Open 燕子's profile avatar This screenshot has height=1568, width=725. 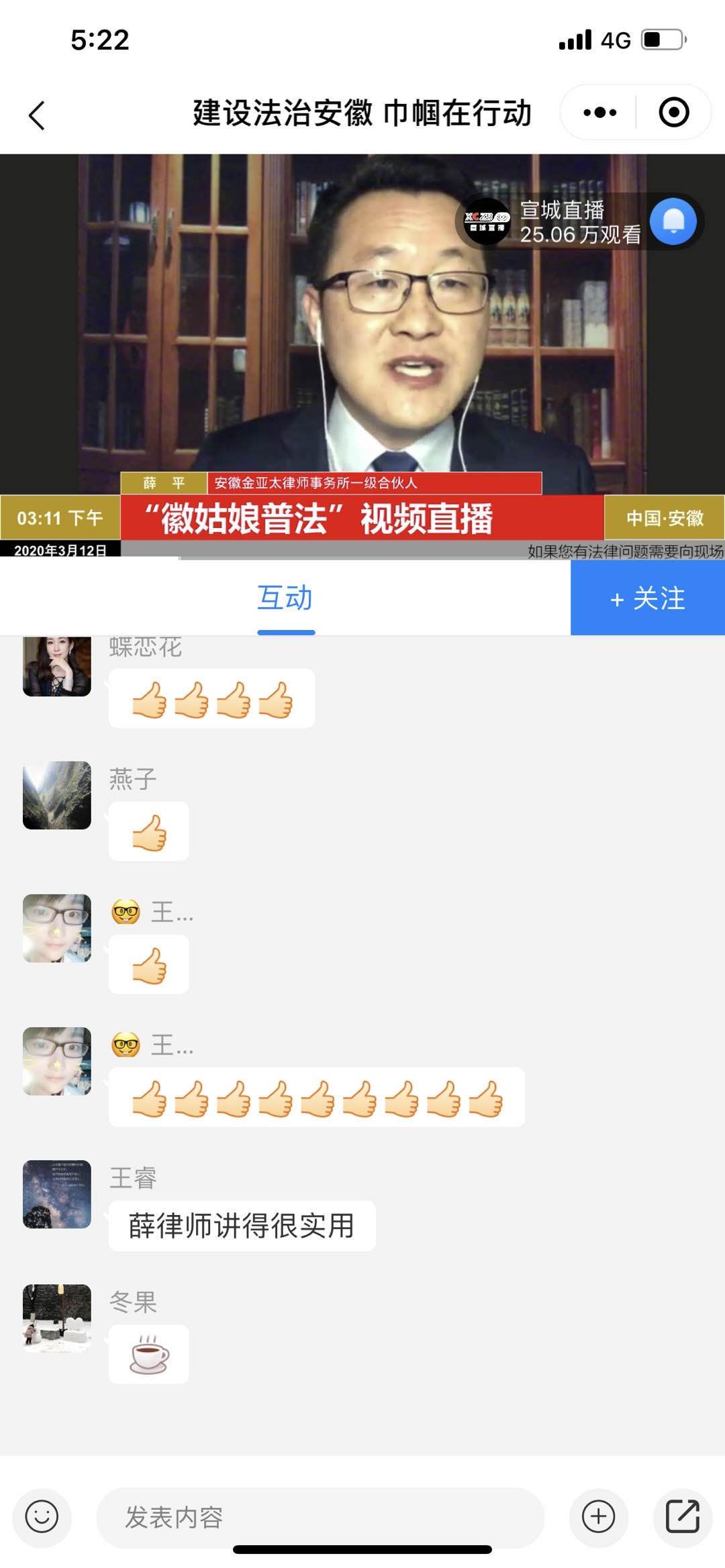point(57,795)
